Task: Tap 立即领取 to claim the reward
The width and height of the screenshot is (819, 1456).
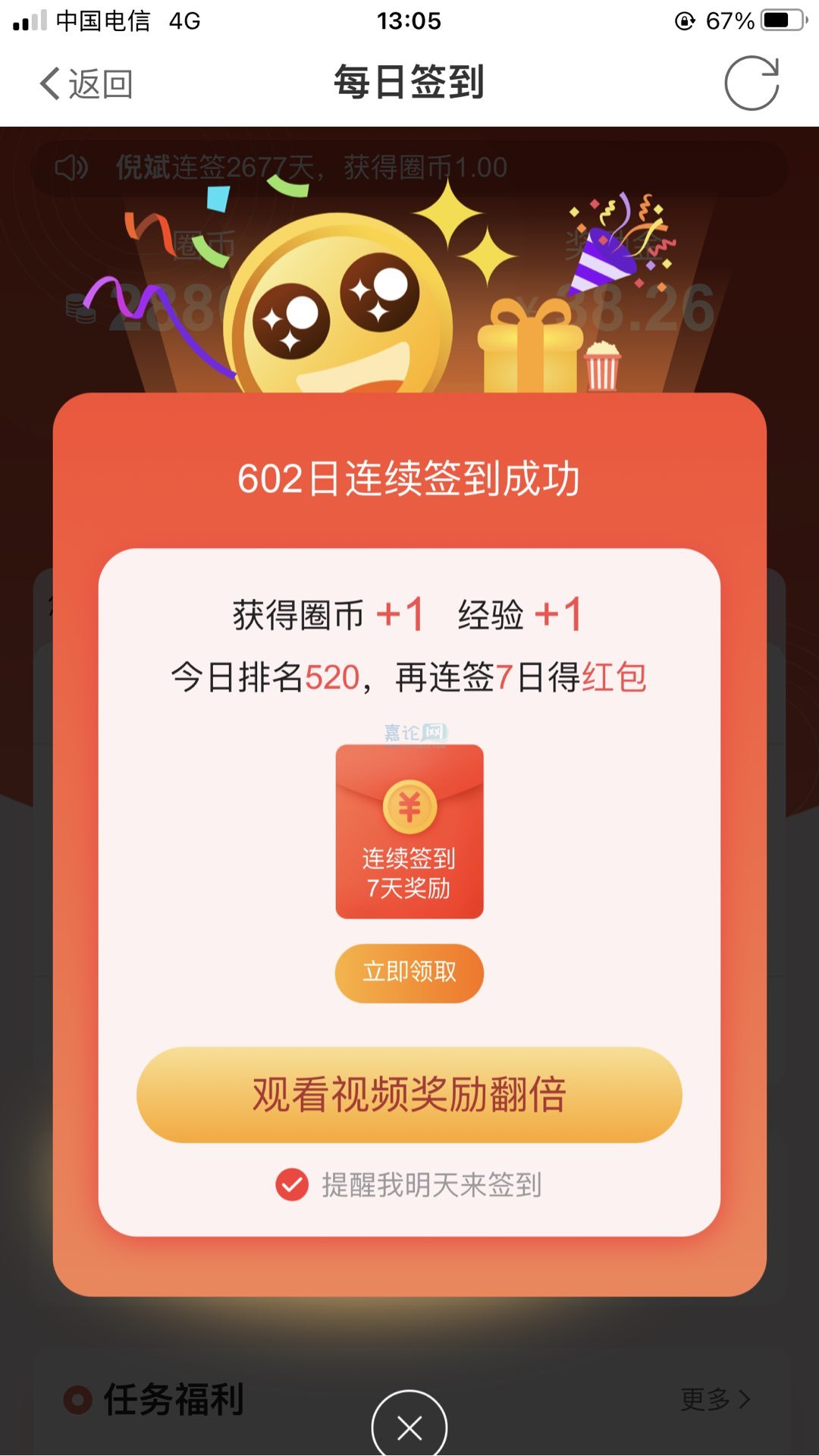Action: coord(409,973)
